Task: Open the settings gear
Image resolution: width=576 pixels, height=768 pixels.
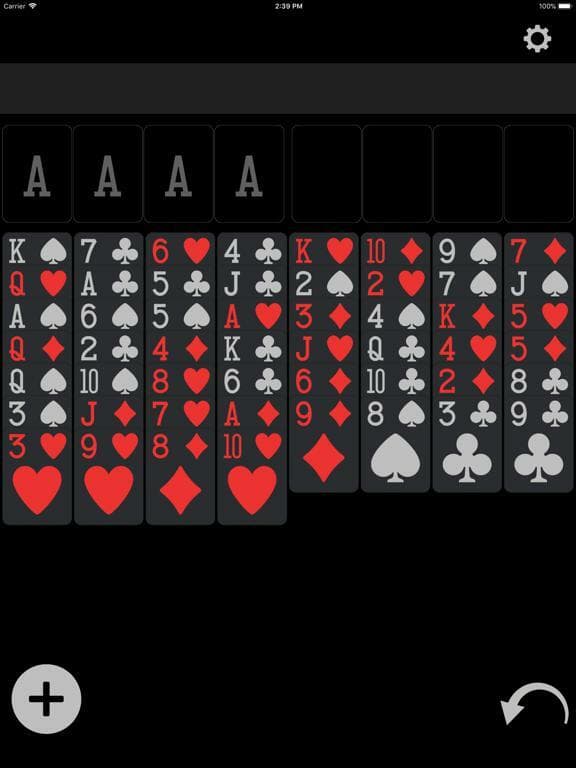Action: 537,39
